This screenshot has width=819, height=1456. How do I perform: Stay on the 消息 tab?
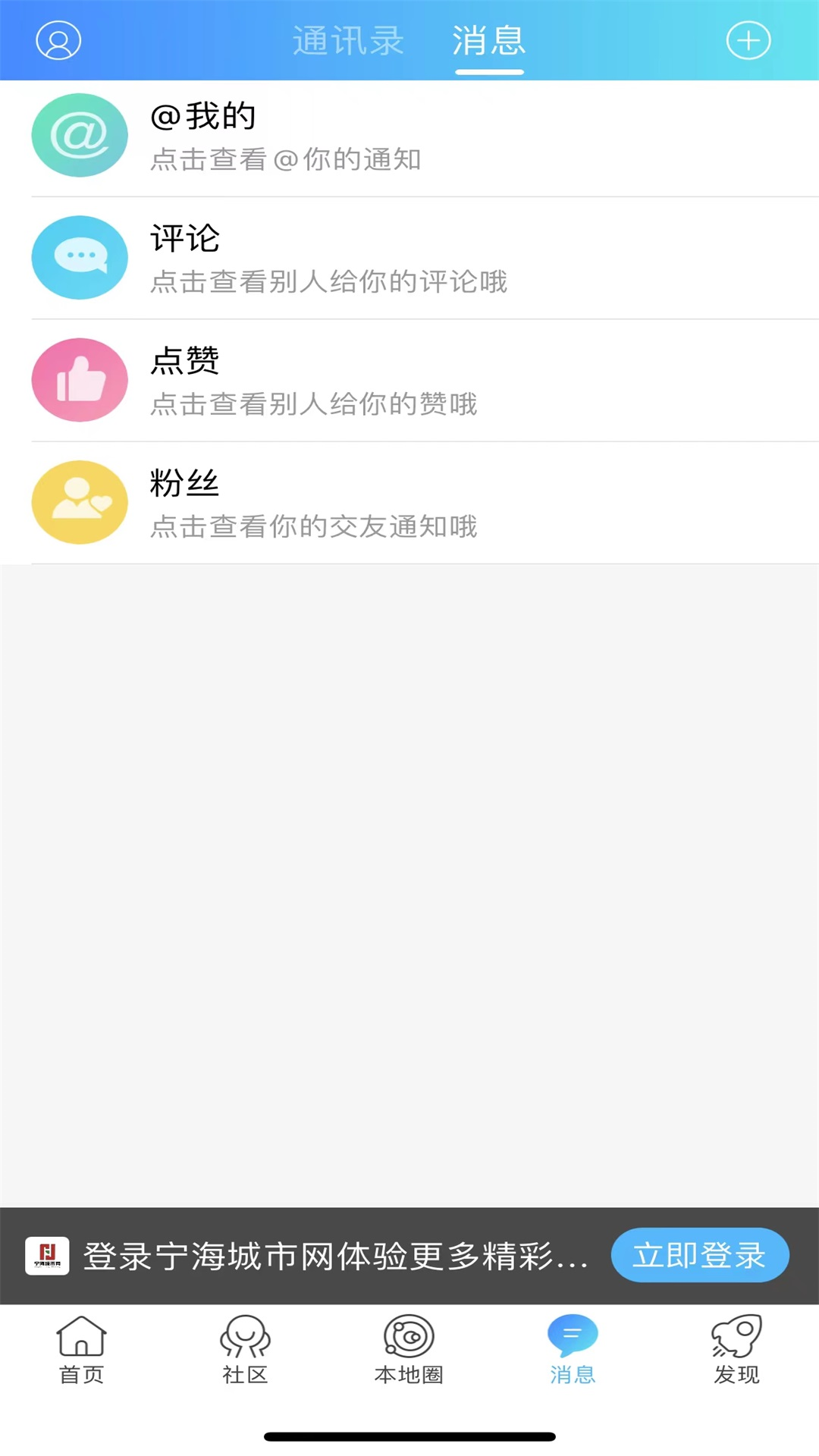[488, 42]
